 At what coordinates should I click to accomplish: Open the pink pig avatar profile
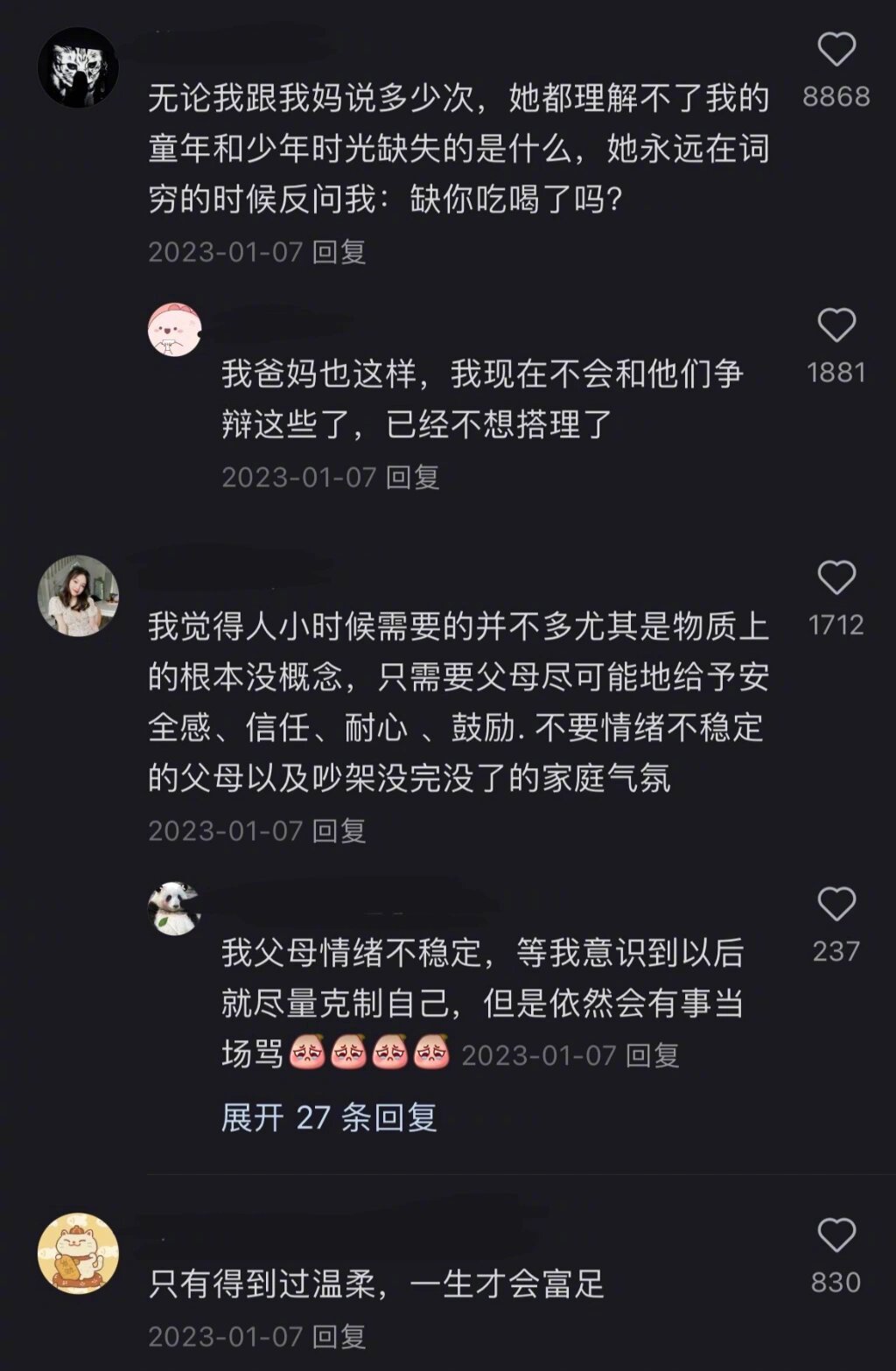pos(175,330)
